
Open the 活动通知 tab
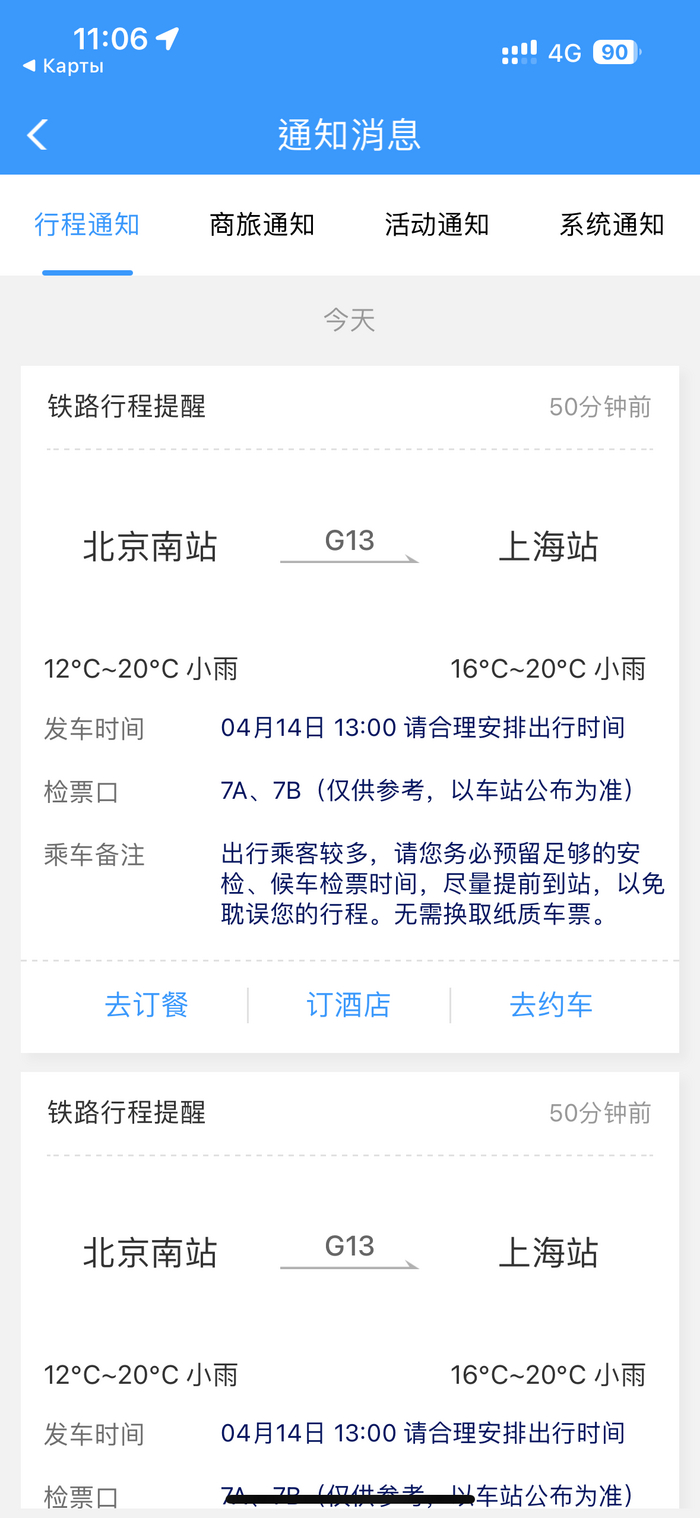[437, 225]
